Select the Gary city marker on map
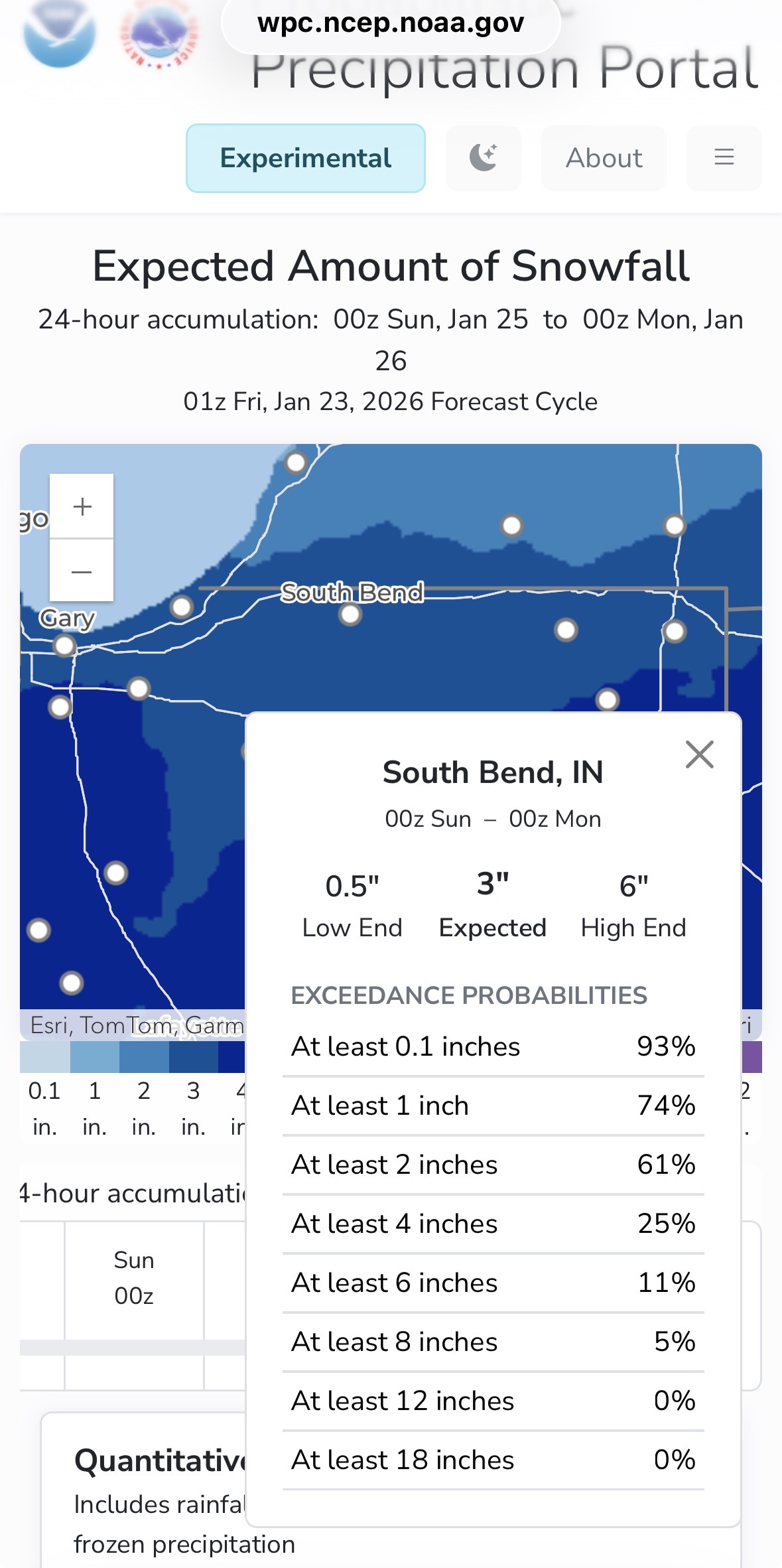This screenshot has width=782, height=1568. coord(64,645)
